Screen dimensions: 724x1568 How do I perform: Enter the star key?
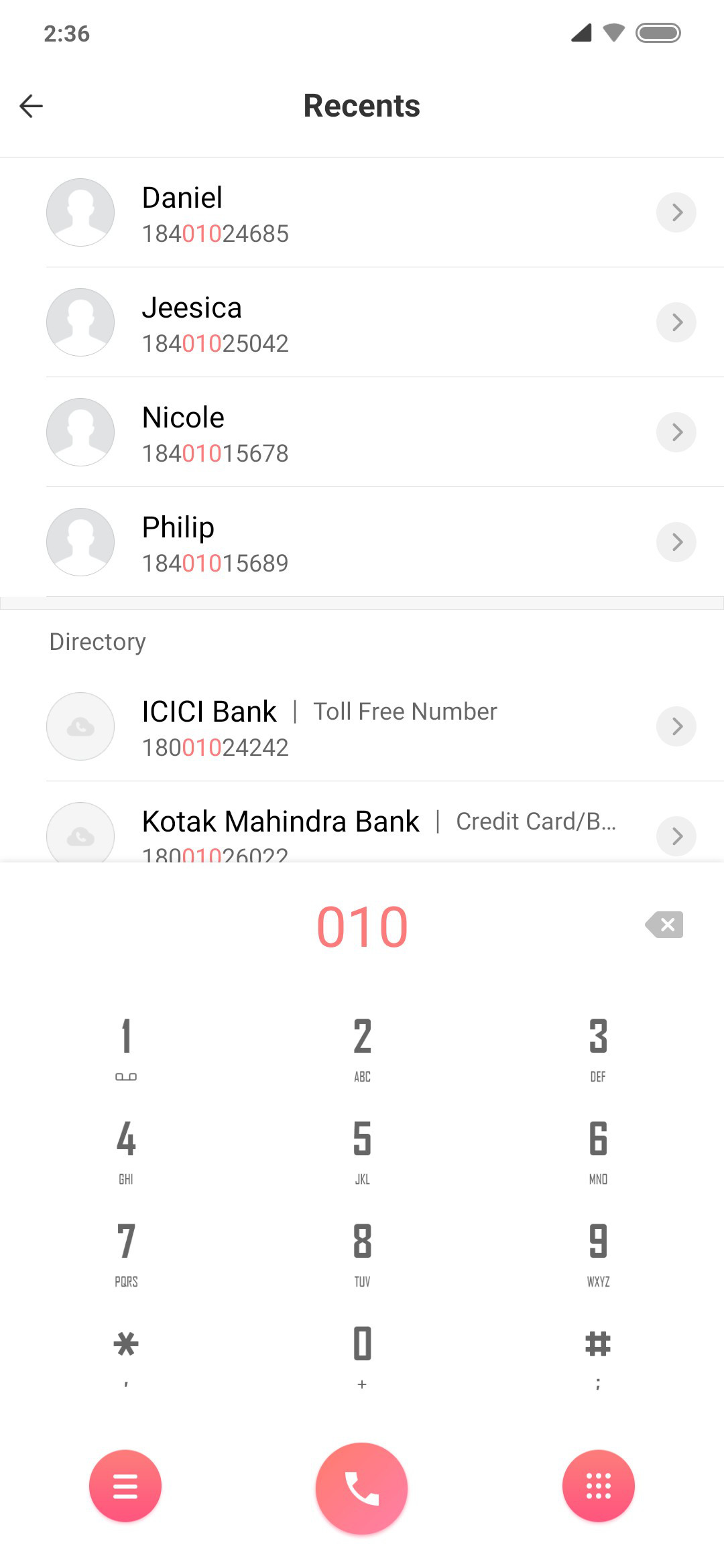click(126, 1356)
